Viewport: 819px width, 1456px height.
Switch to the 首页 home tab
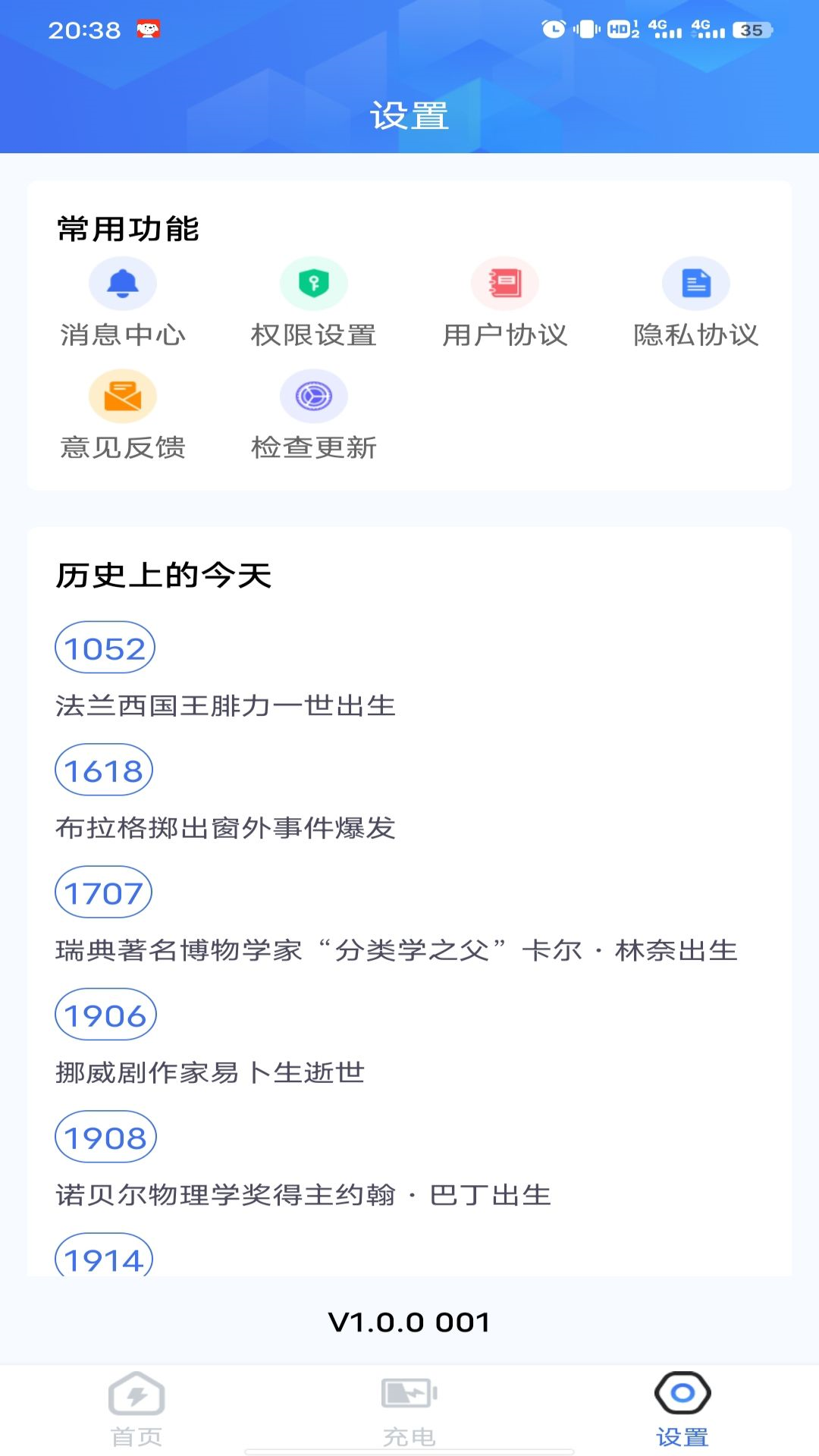click(x=136, y=1409)
